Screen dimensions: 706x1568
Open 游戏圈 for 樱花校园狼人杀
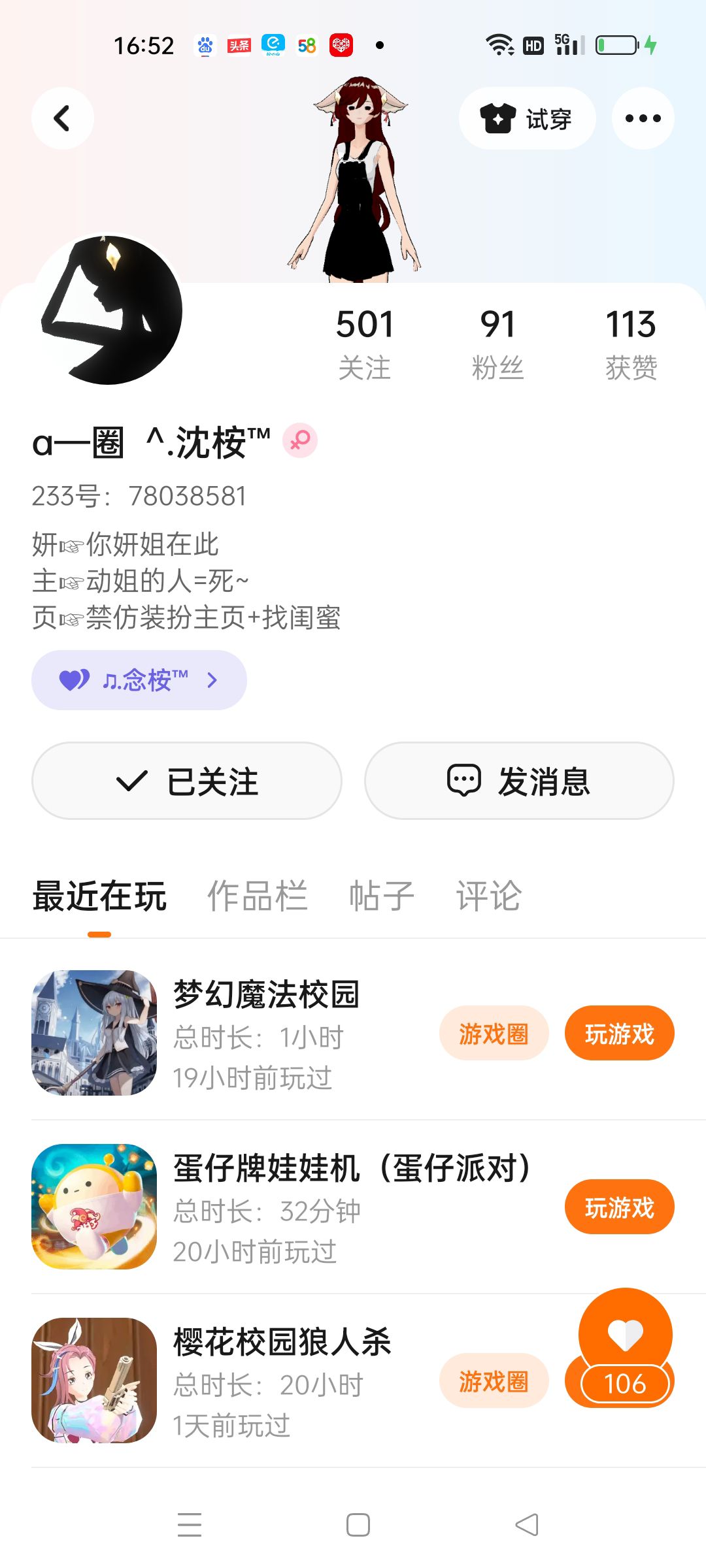tap(494, 1381)
